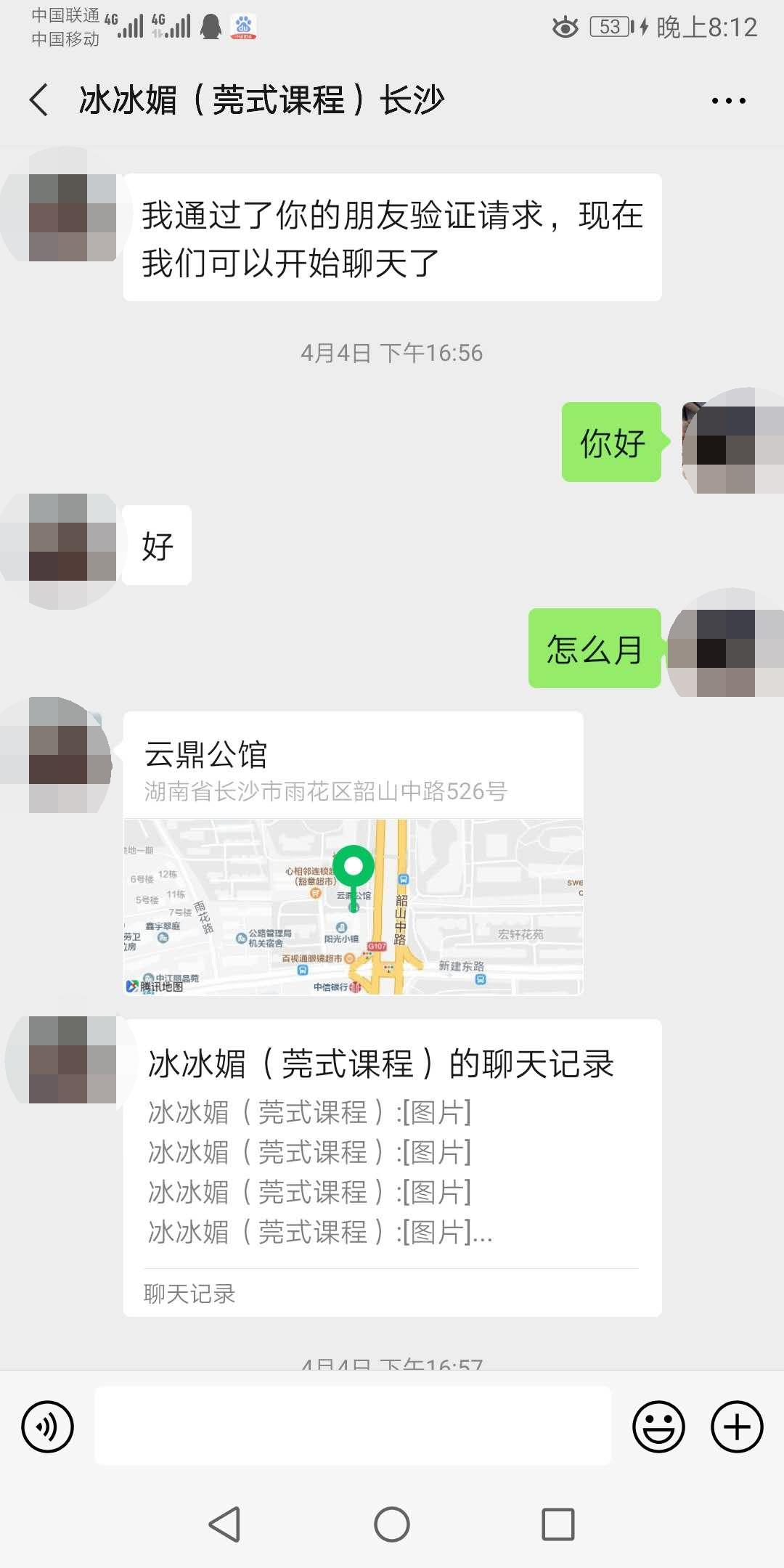Screen dimensions: 784x1568
Task: Tap the system home button
Action: click(x=392, y=1524)
